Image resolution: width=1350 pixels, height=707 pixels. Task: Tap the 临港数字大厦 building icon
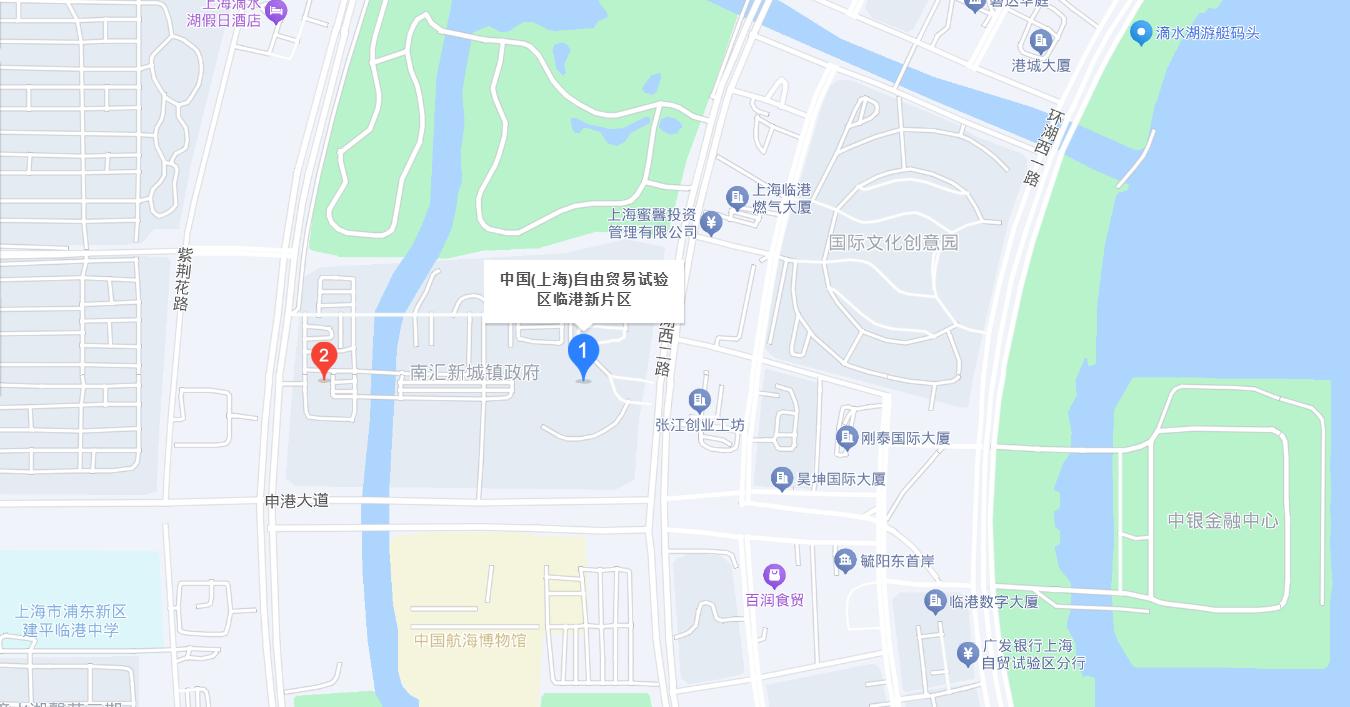(x=935, y=601)
